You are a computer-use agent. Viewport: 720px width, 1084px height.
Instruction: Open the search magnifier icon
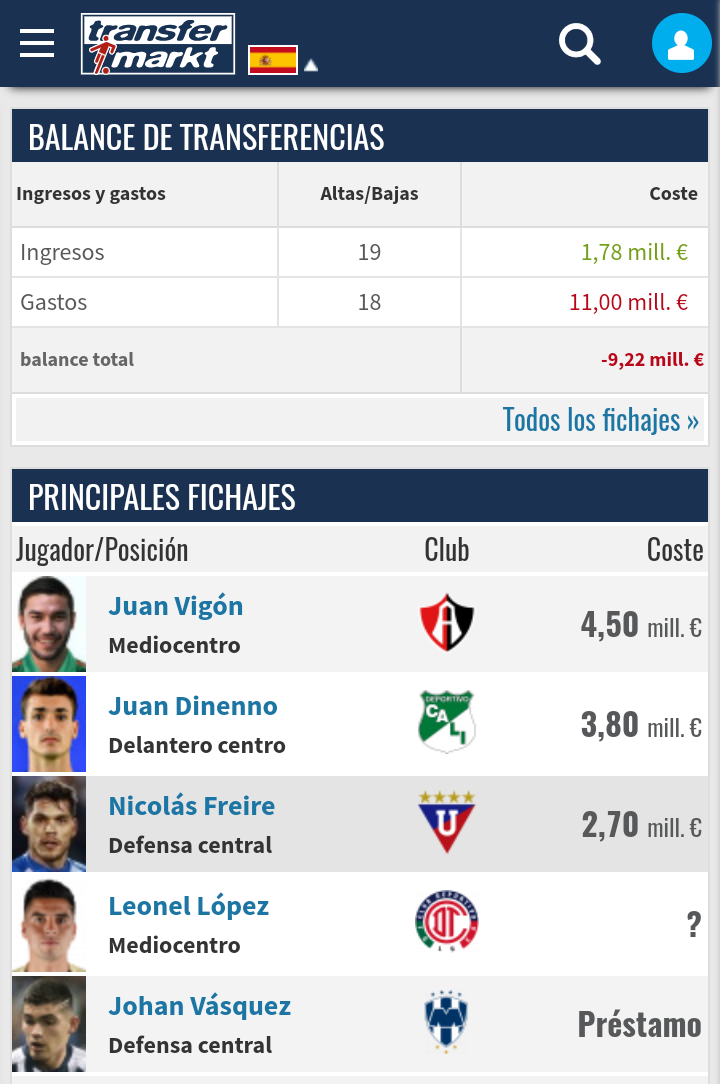coord(579,44)
